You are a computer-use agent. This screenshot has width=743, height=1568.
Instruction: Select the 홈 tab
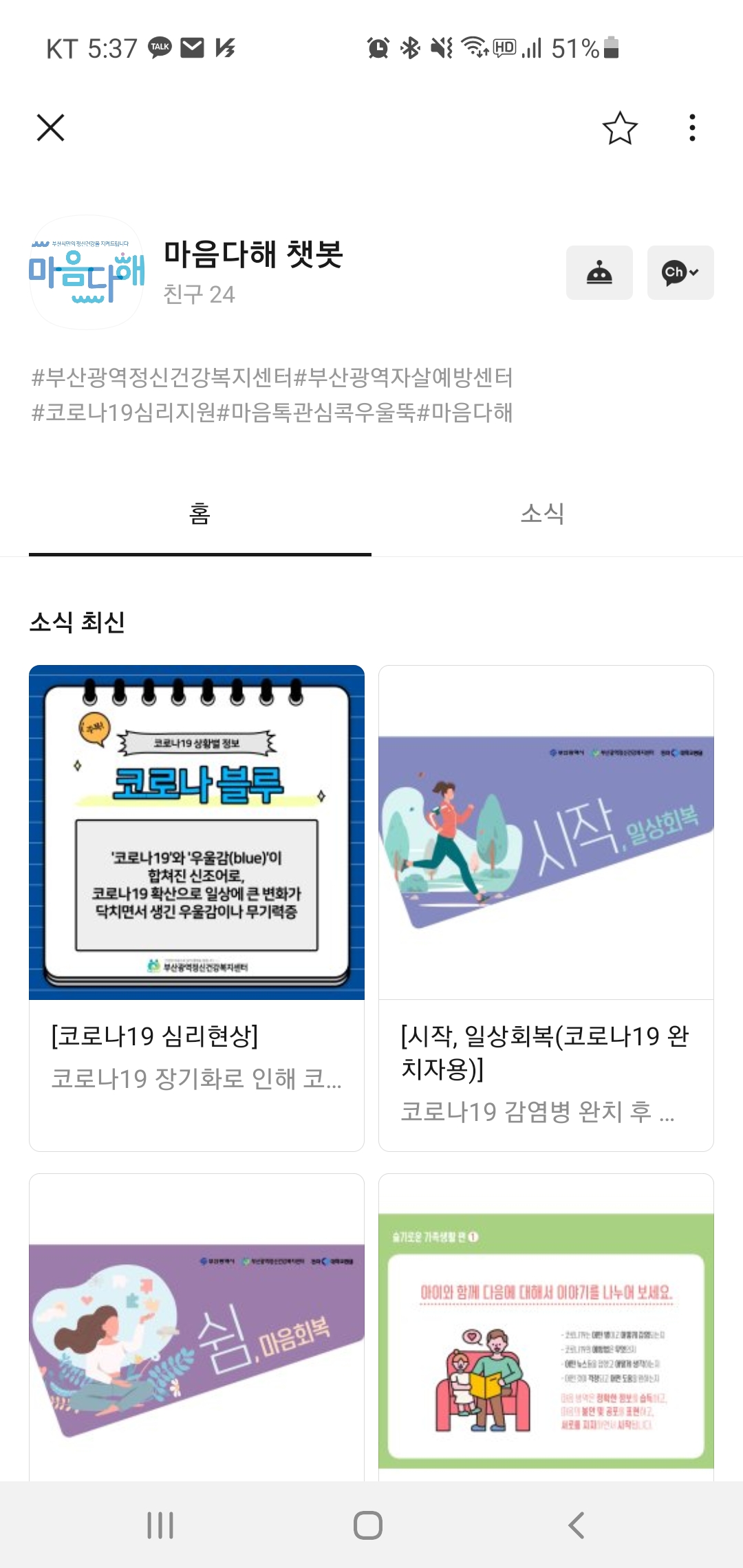(200, 513)
